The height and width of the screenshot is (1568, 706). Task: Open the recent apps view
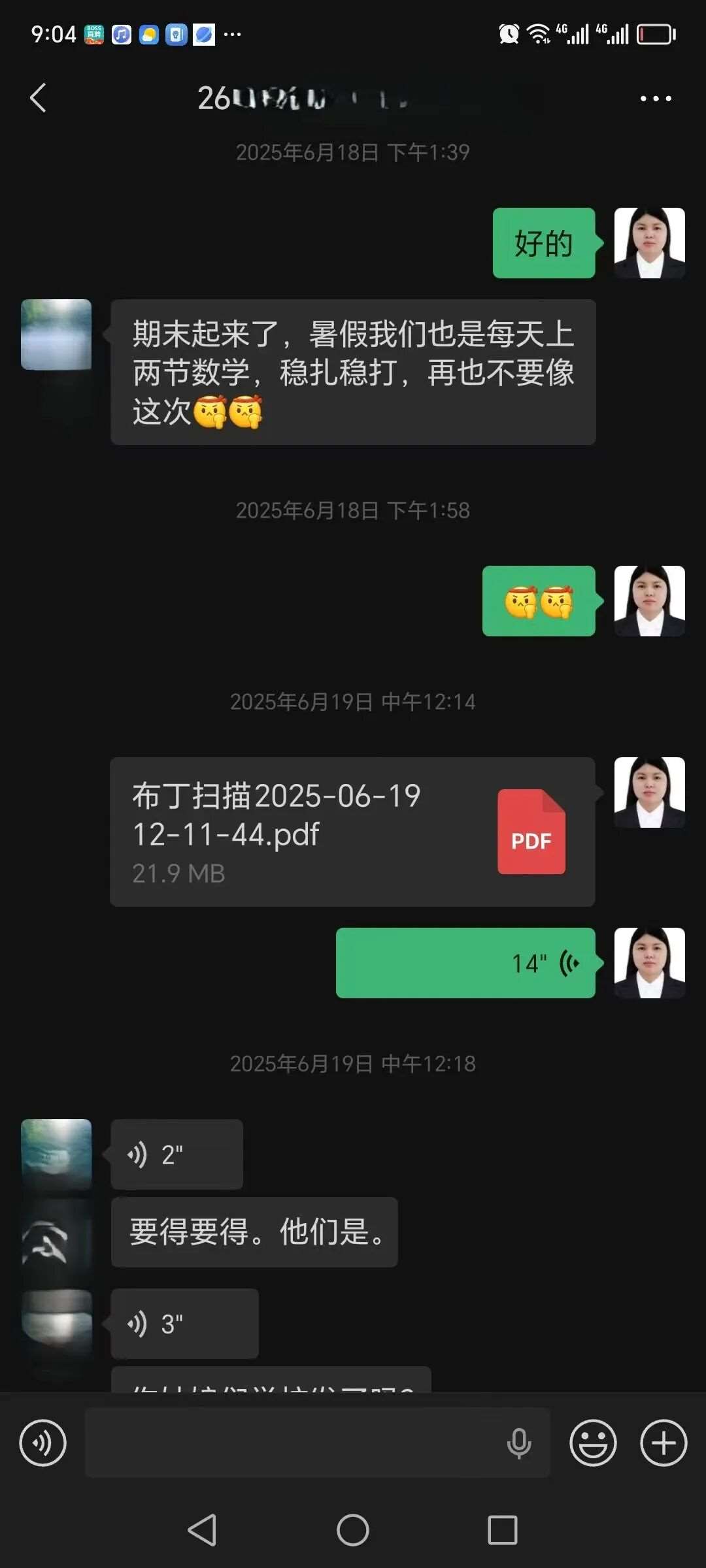coord(503,1530)
